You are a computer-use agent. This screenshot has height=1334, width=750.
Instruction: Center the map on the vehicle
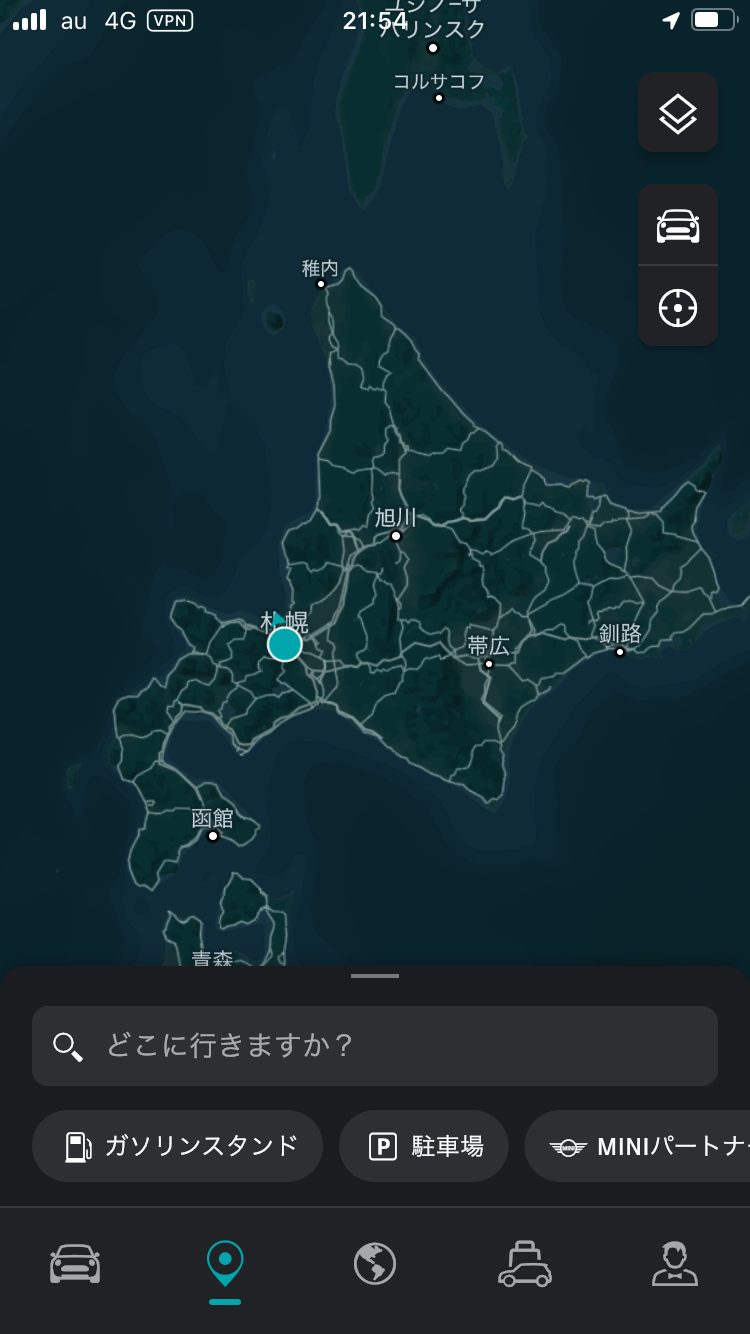tap(677, 226)
